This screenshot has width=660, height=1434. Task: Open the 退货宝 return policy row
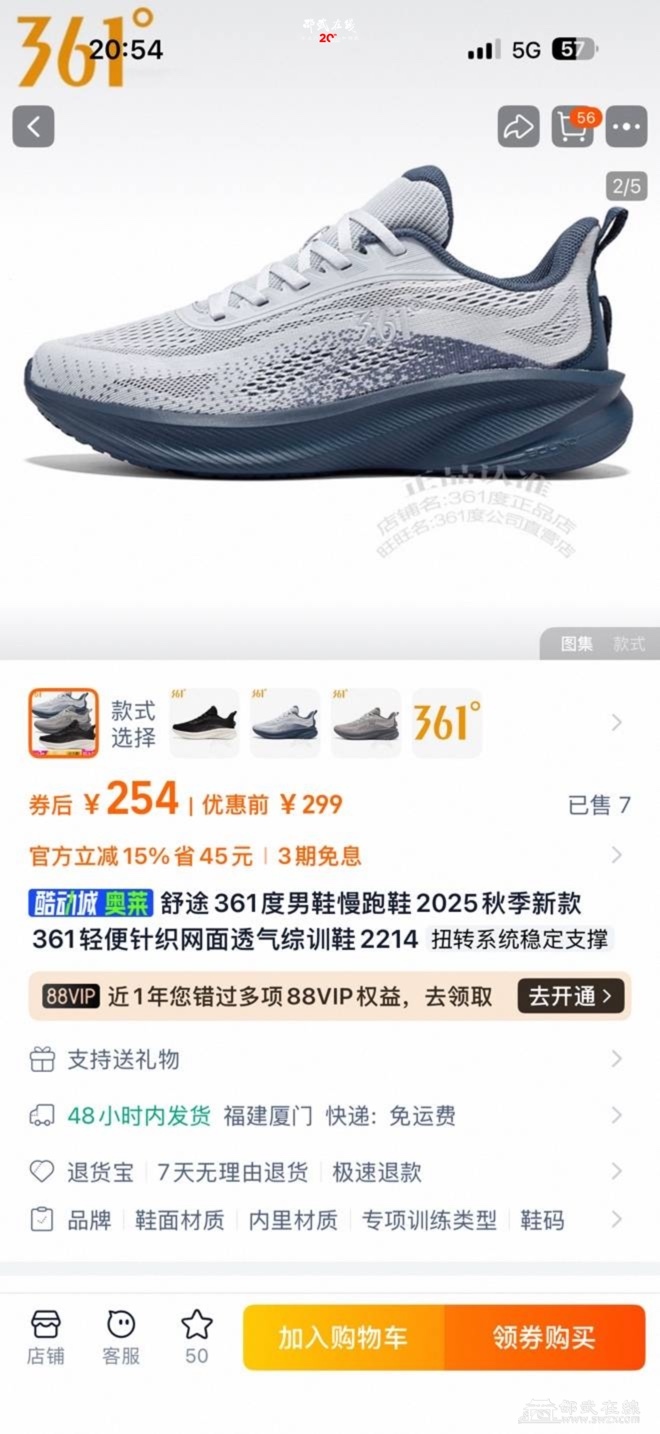[x=330, y=1172]
